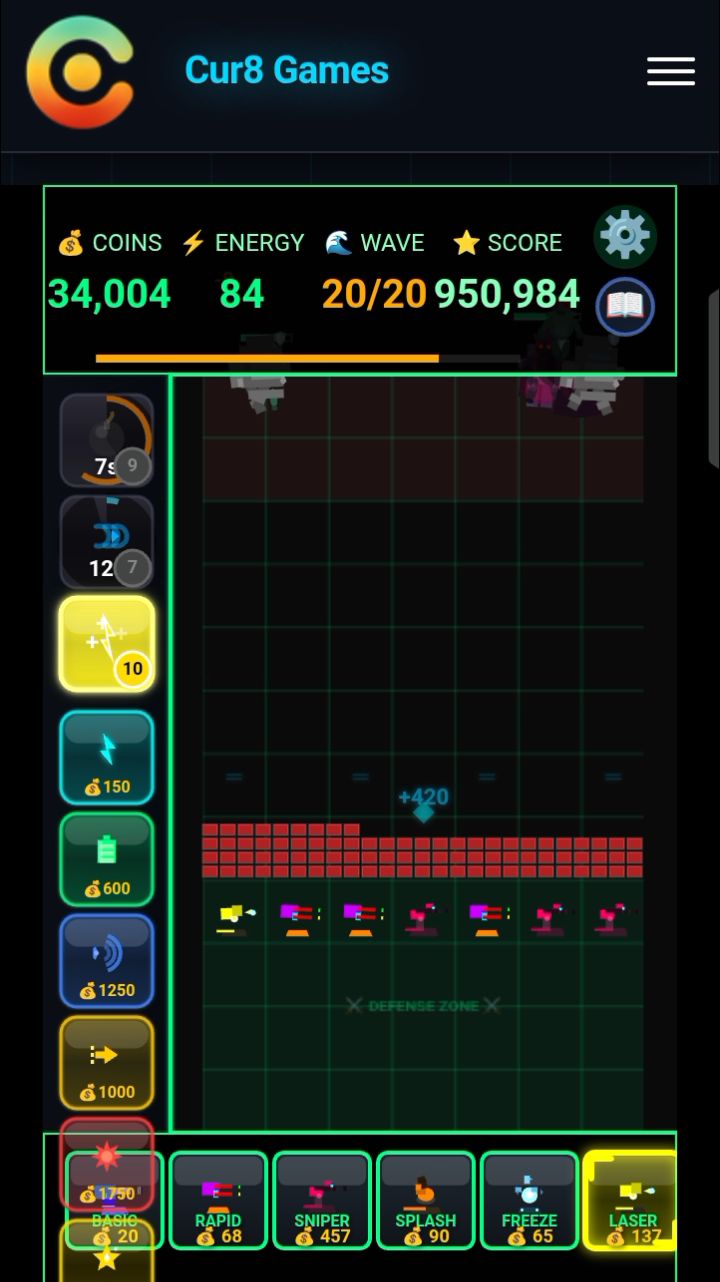Select the Rapid turret
This screenshot has height=1282, width=720.
click(218, 1200)
